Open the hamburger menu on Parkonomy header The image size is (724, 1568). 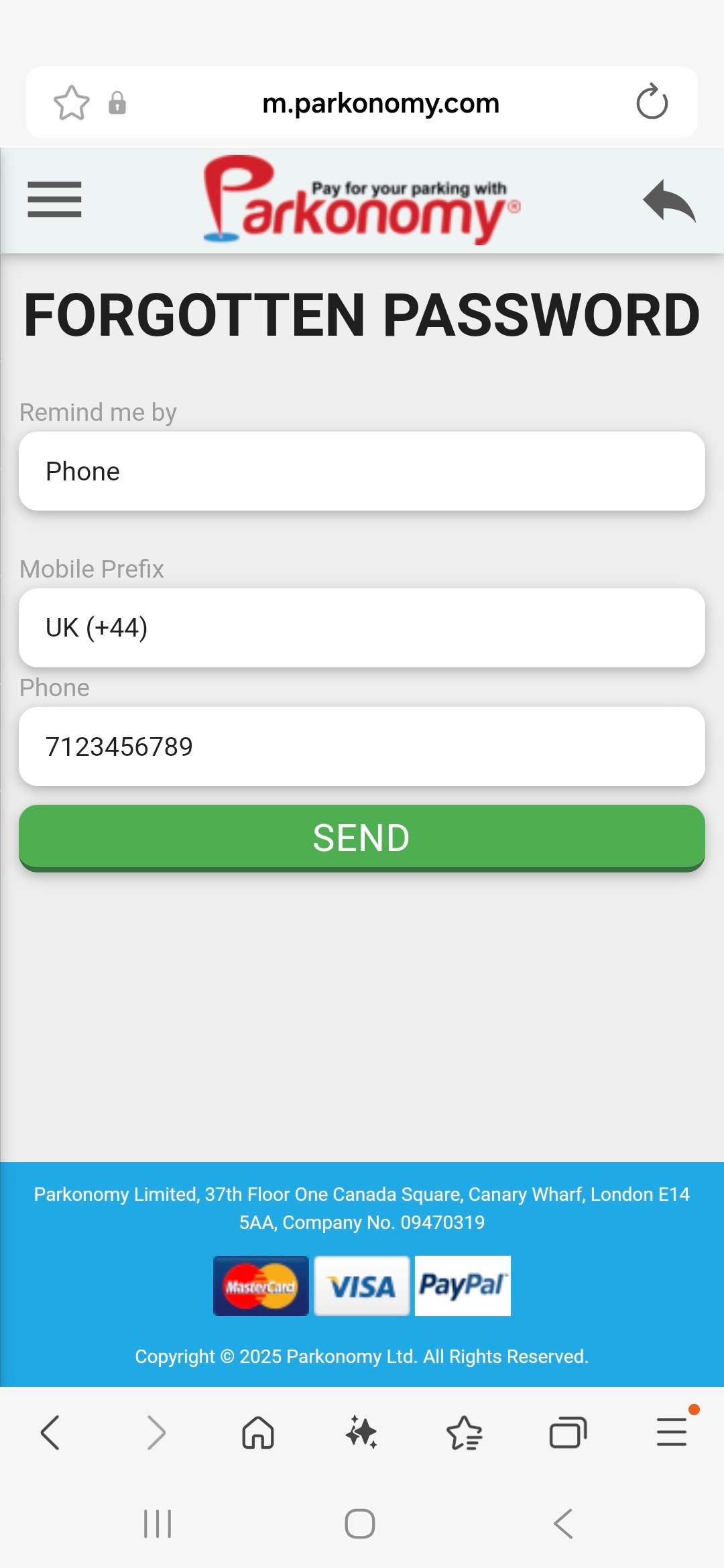54,200
